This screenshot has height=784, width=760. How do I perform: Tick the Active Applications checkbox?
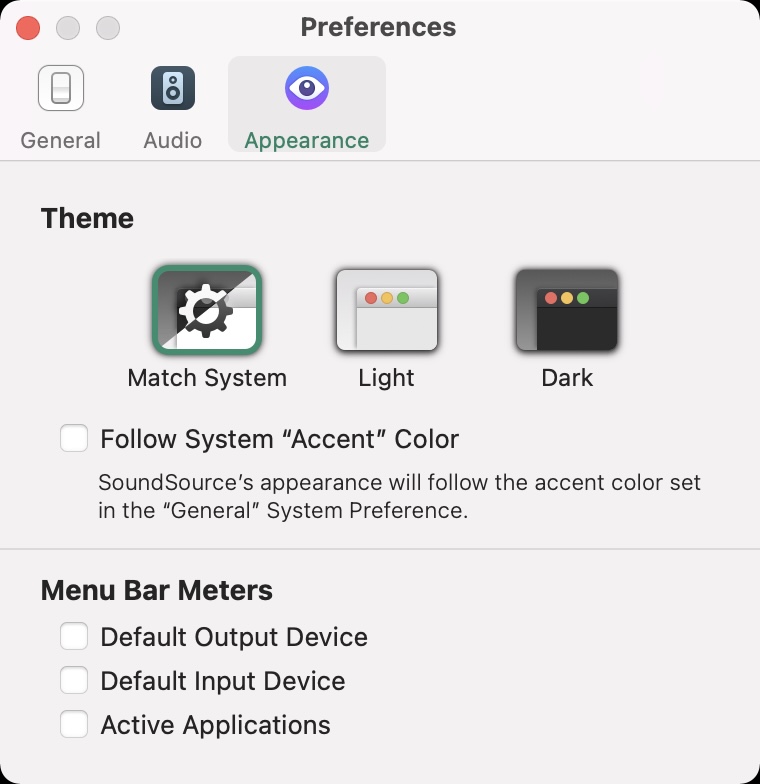click(x=74, y=725)
